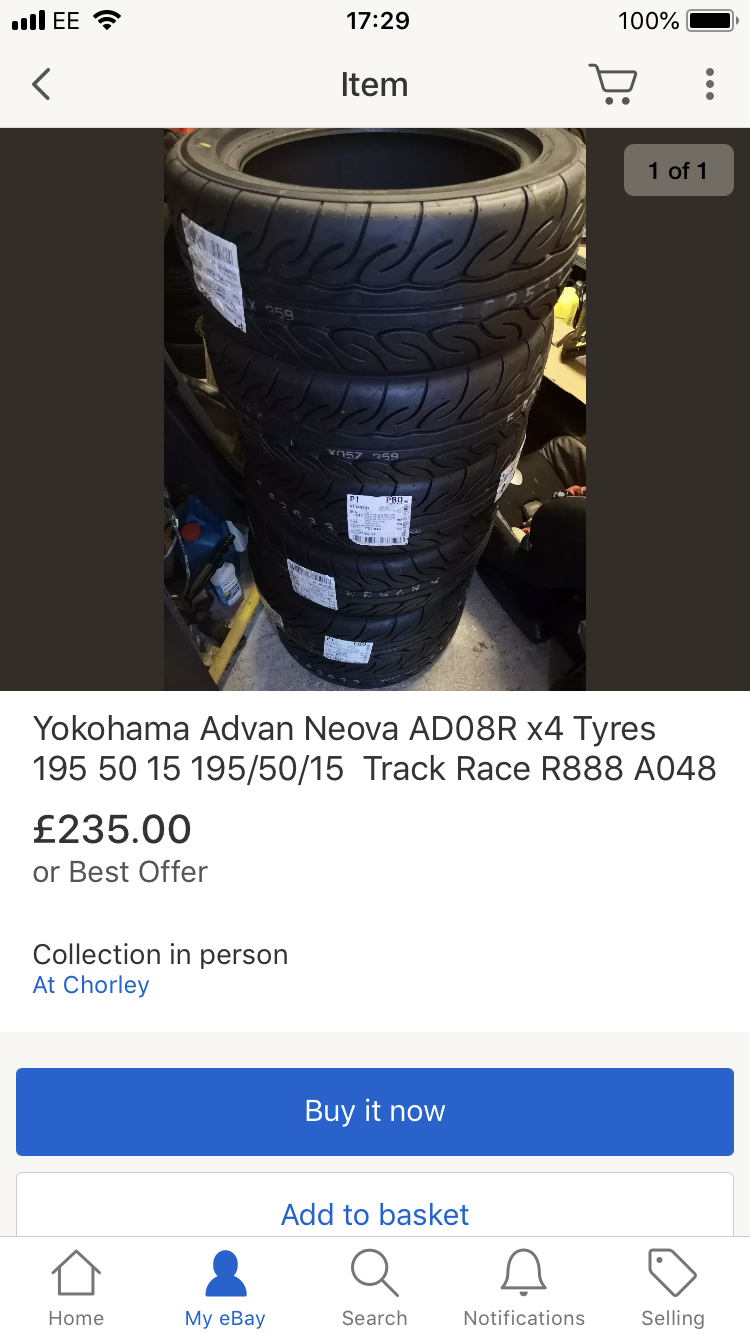The height and width of the screenshot is (1334, 750).
Task: Open the shopping cart
Action: pyautogui.click(x=612, y=85)
